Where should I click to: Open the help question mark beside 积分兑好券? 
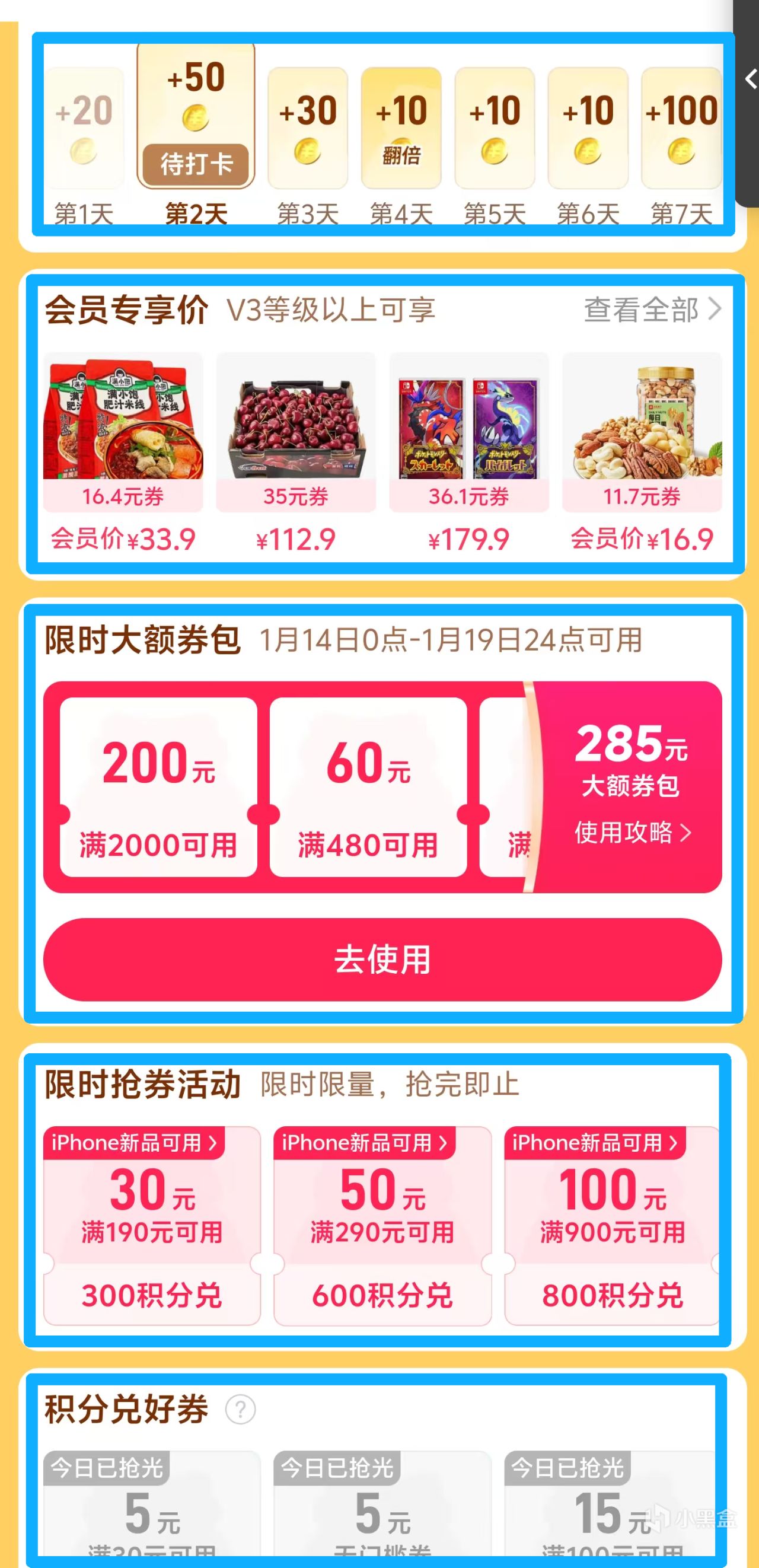point(240,1409)
